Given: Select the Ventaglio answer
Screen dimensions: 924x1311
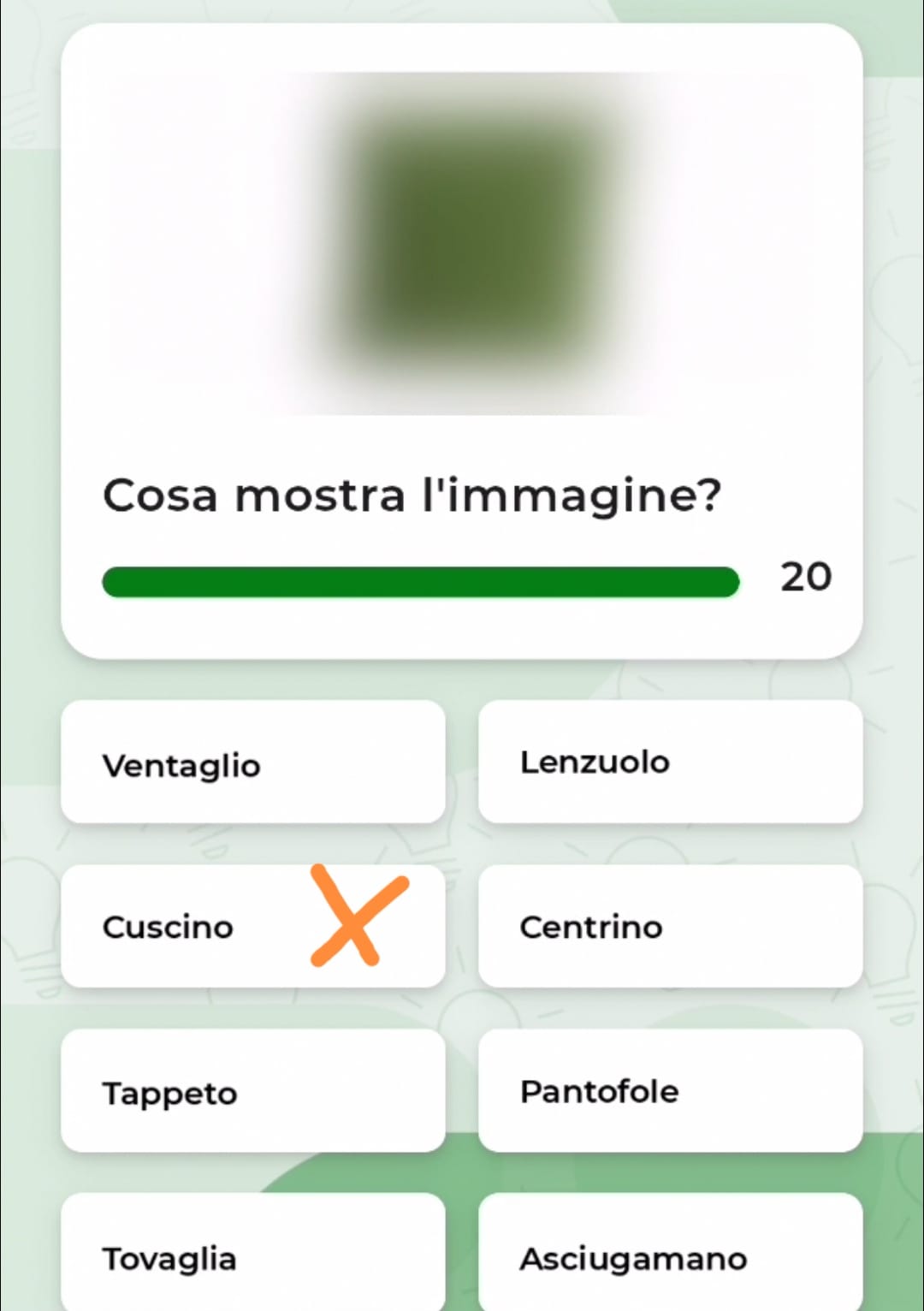Looking at the screenshot, I should [252, 762].
